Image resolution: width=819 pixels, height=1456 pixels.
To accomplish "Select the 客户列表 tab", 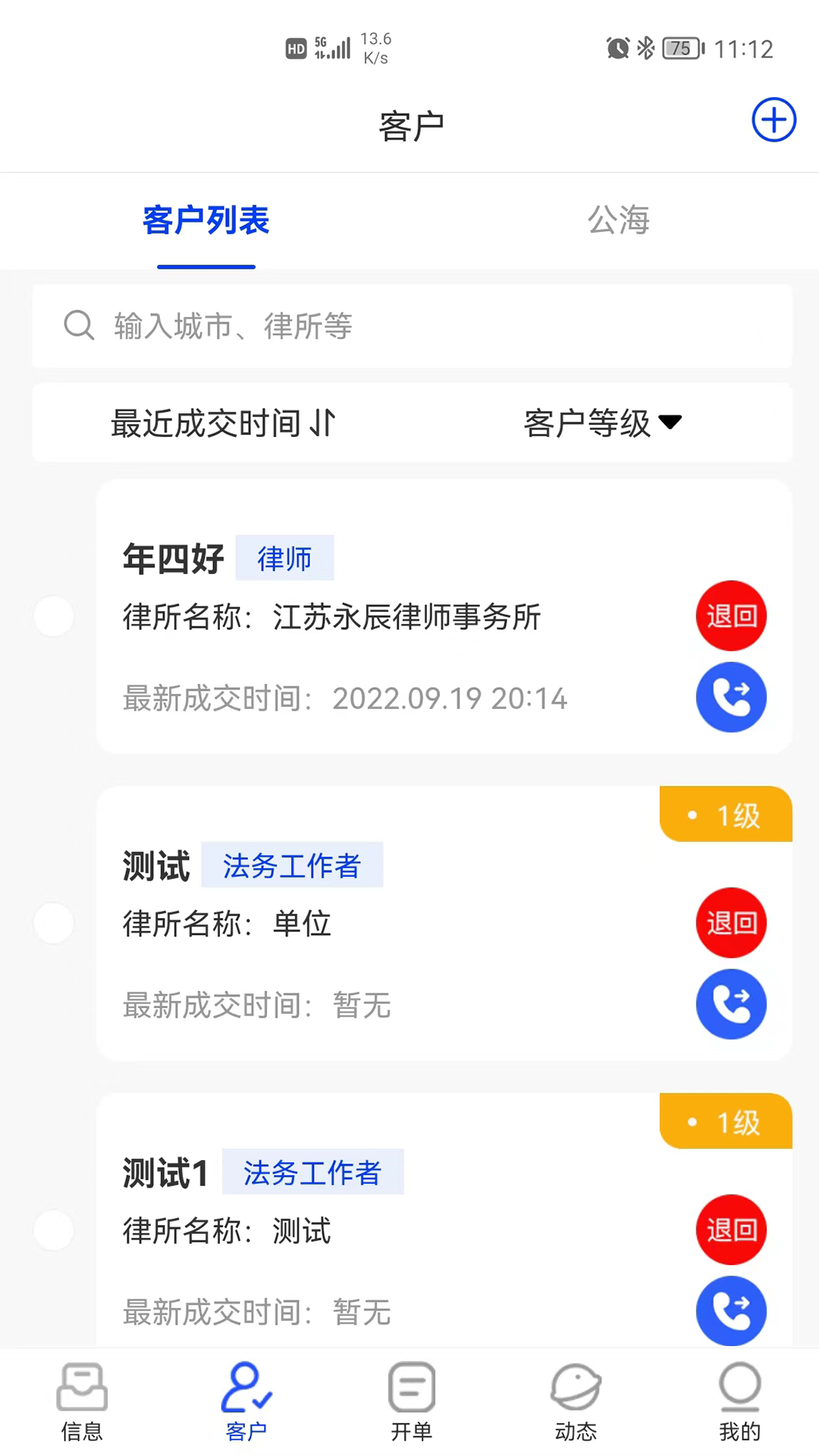I will click(206, 221).
